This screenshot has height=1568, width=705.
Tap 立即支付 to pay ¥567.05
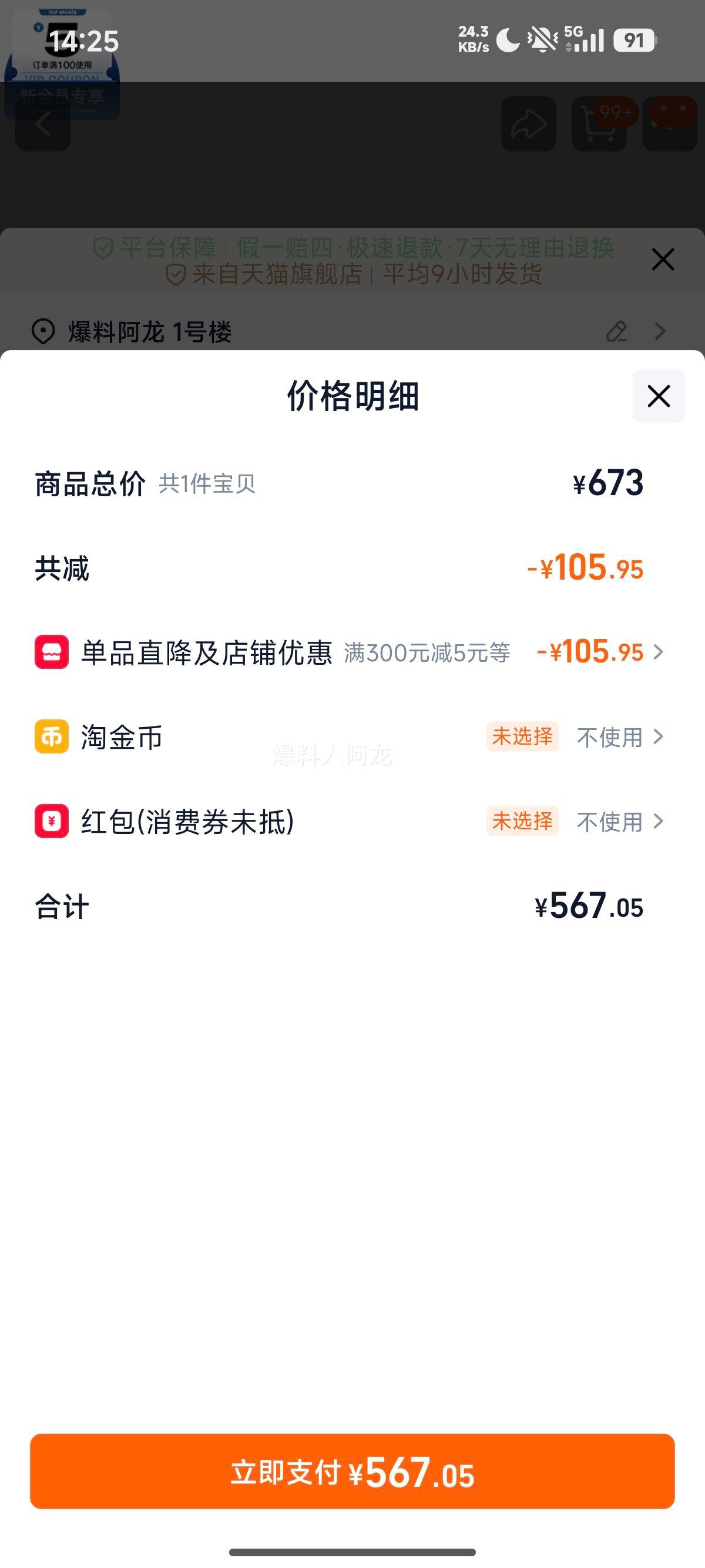point(352,1472)
